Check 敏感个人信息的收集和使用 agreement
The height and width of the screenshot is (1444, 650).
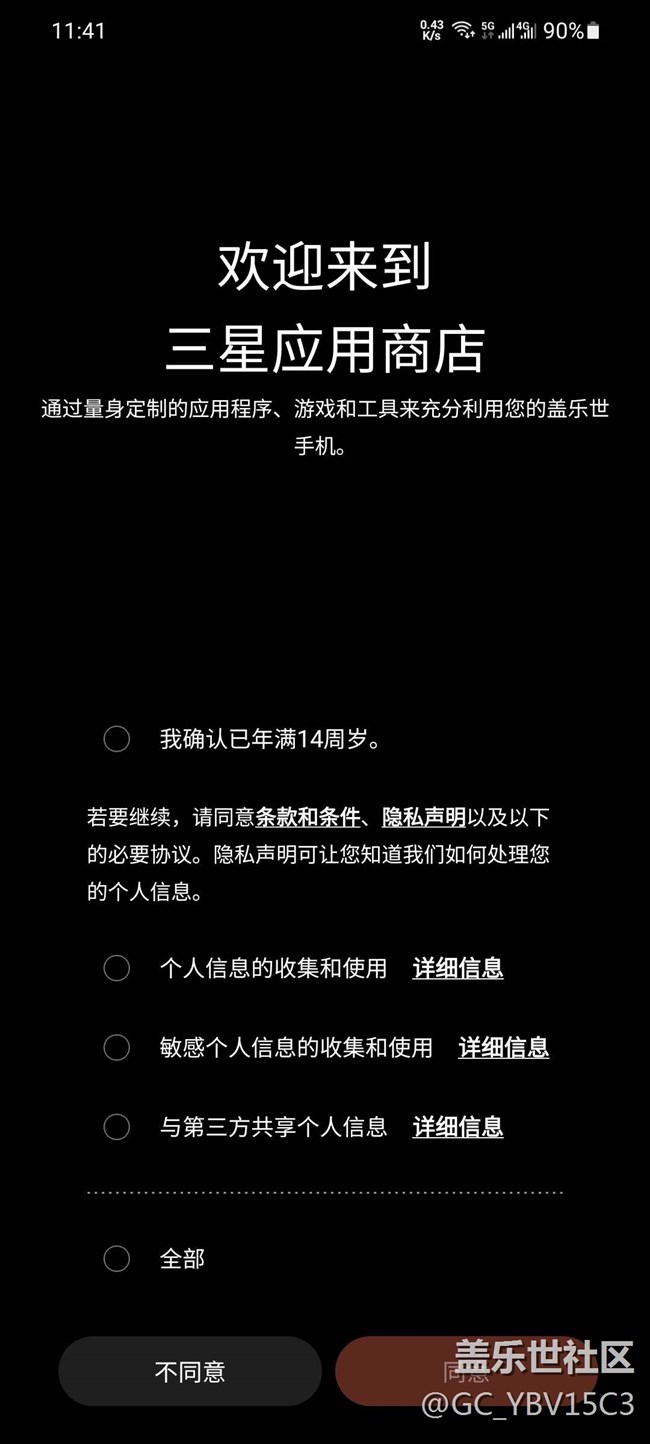pos(117,1047)
